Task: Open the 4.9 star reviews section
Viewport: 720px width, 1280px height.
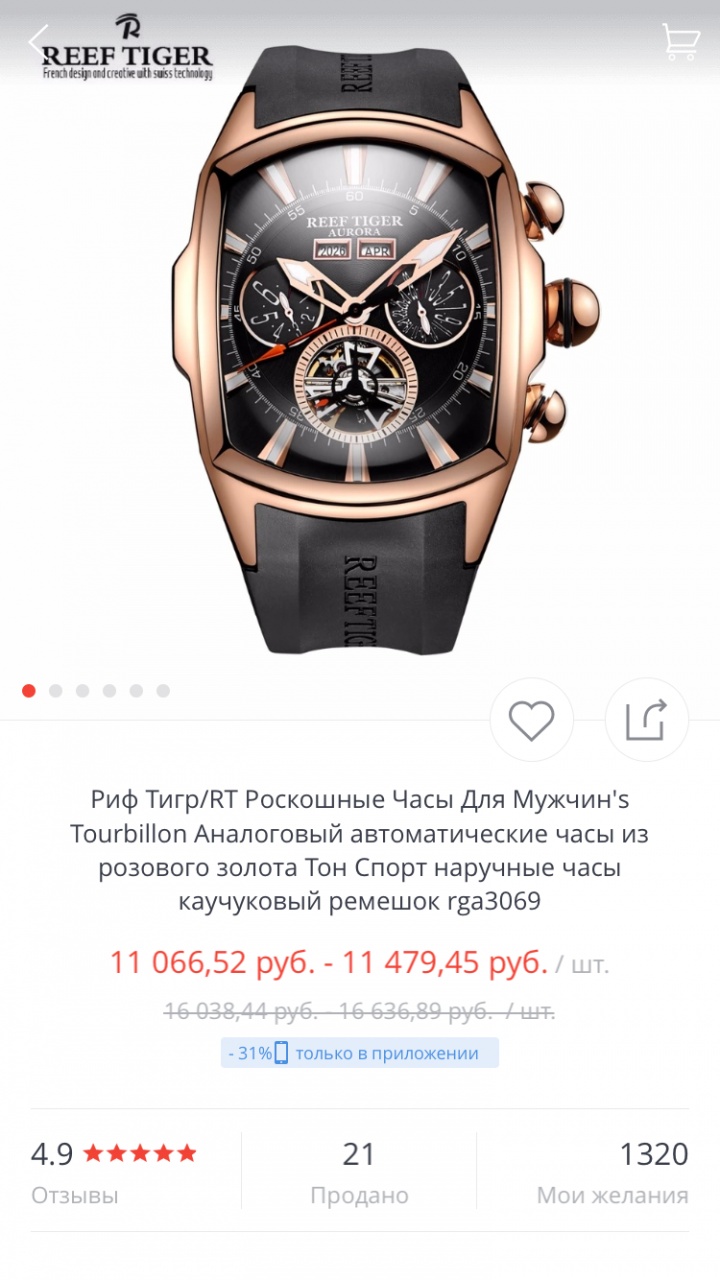Action: click(x=115, y=1172)
